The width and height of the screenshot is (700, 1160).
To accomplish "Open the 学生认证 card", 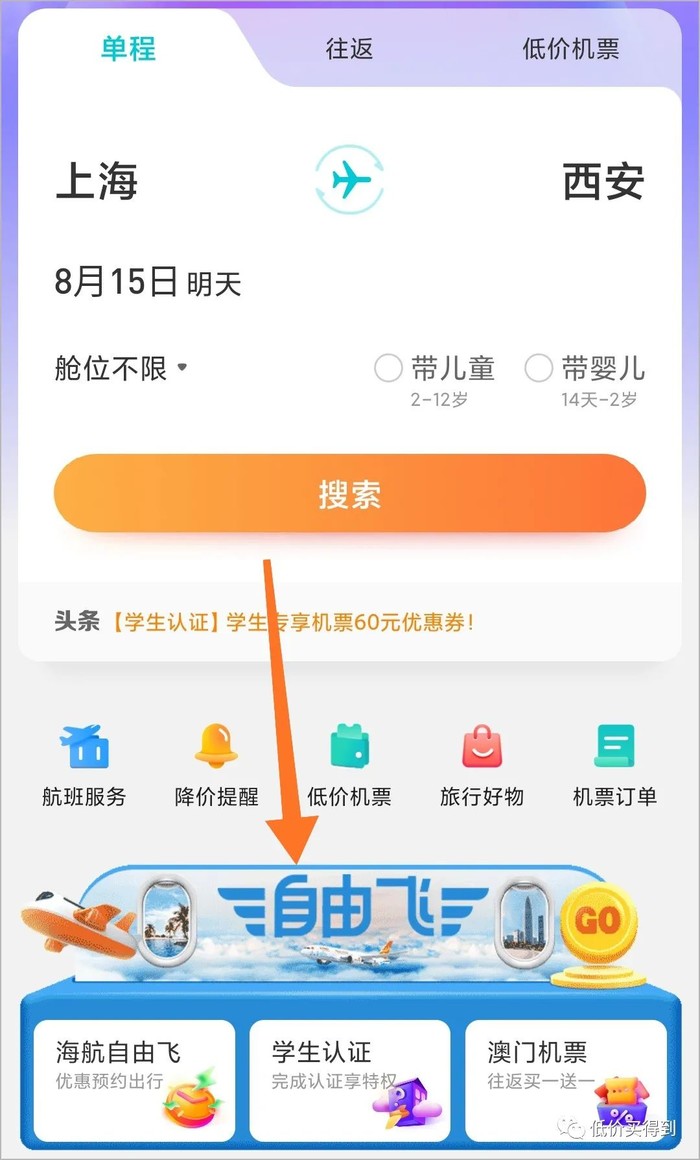I will pyautogui.click(x=349, y=1080).
